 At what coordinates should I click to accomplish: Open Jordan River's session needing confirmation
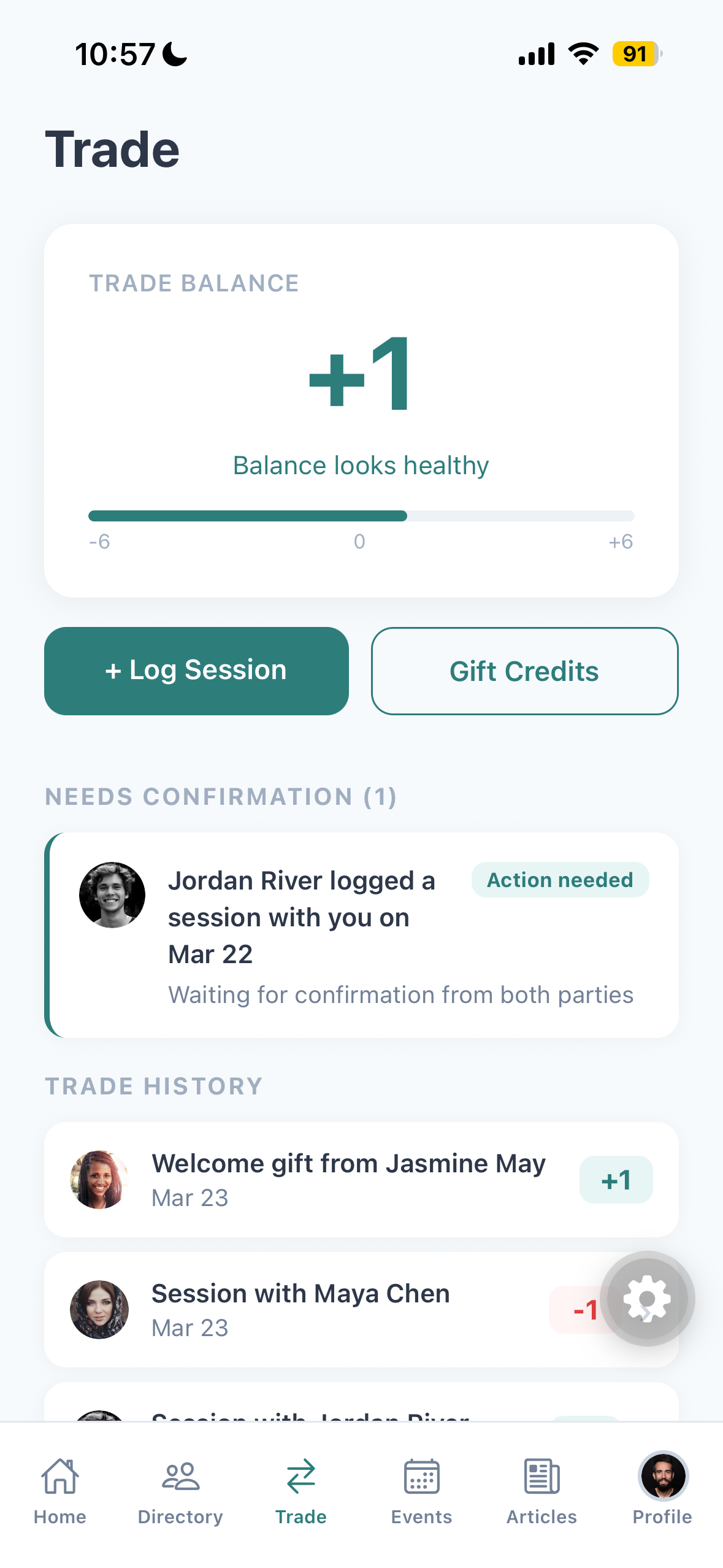[362, 934]
